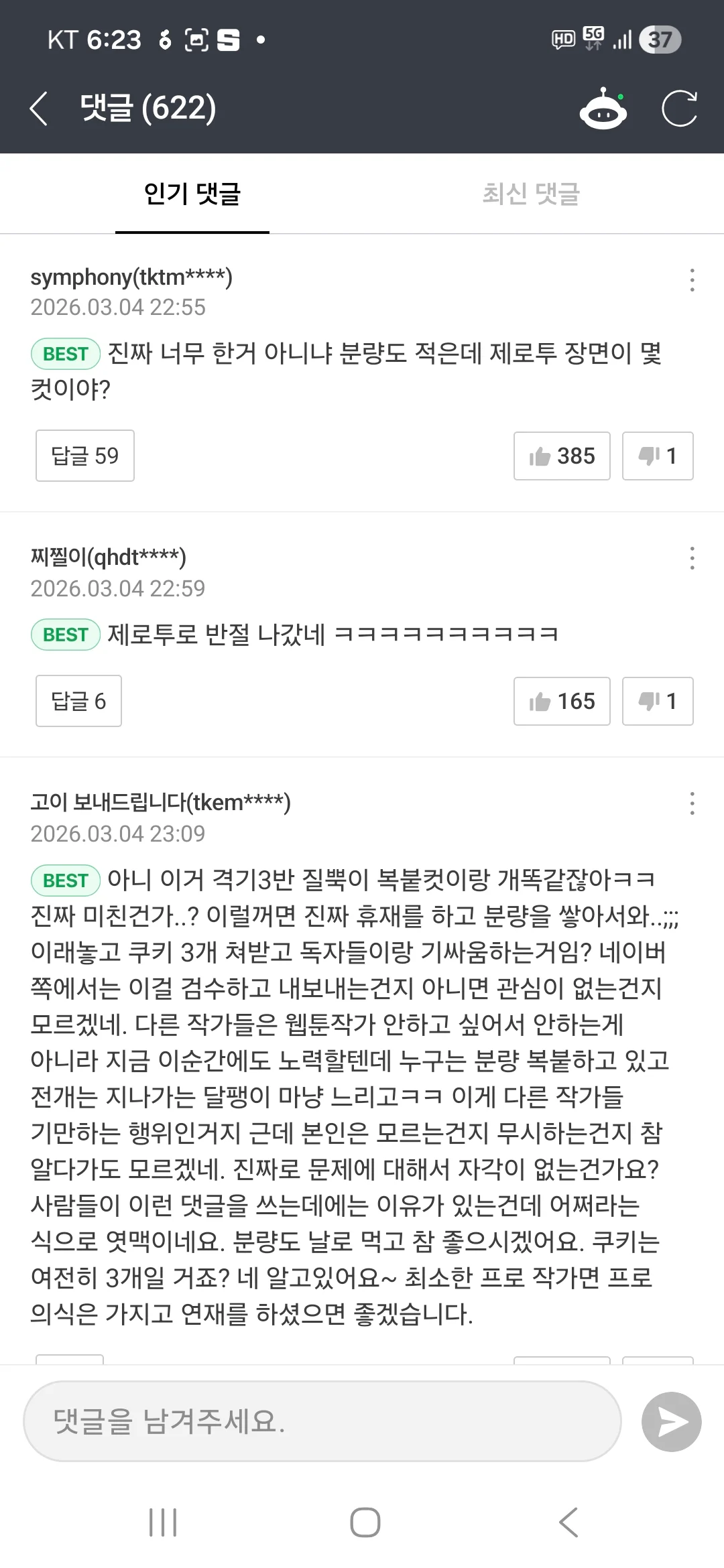Dislike symphony's comment

pos(658,456)
